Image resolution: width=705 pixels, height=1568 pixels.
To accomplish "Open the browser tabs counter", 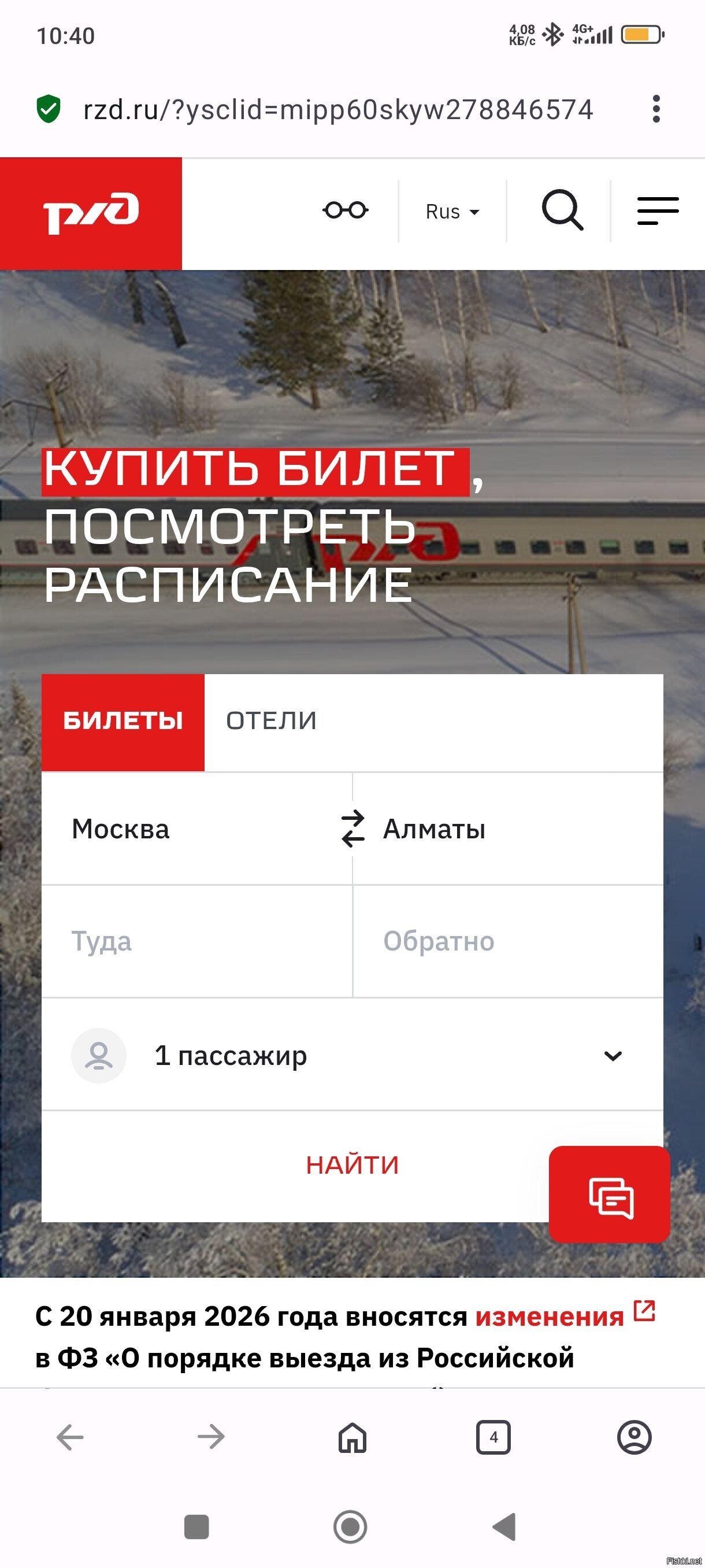I will point(493,1438).
